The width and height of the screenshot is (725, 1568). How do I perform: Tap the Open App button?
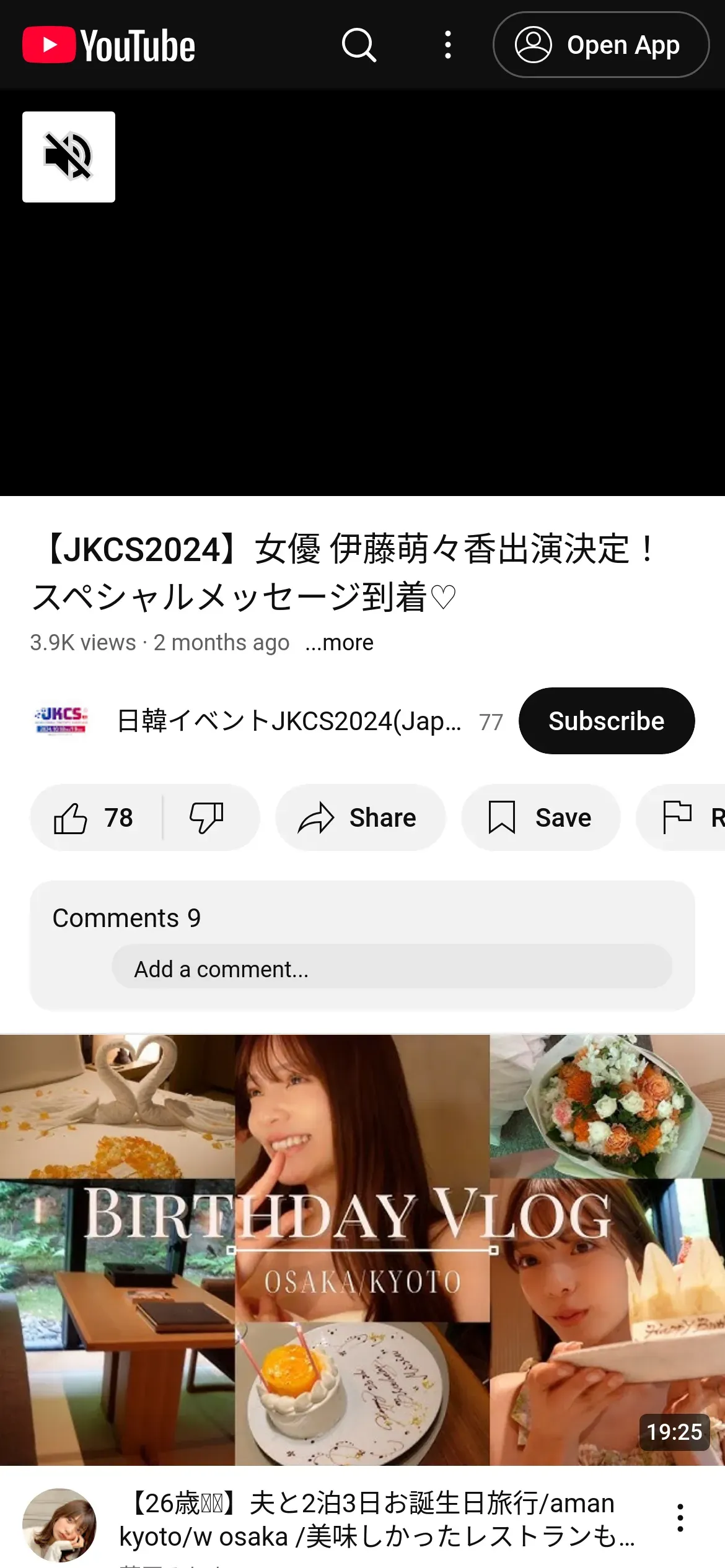pos(600,45)
